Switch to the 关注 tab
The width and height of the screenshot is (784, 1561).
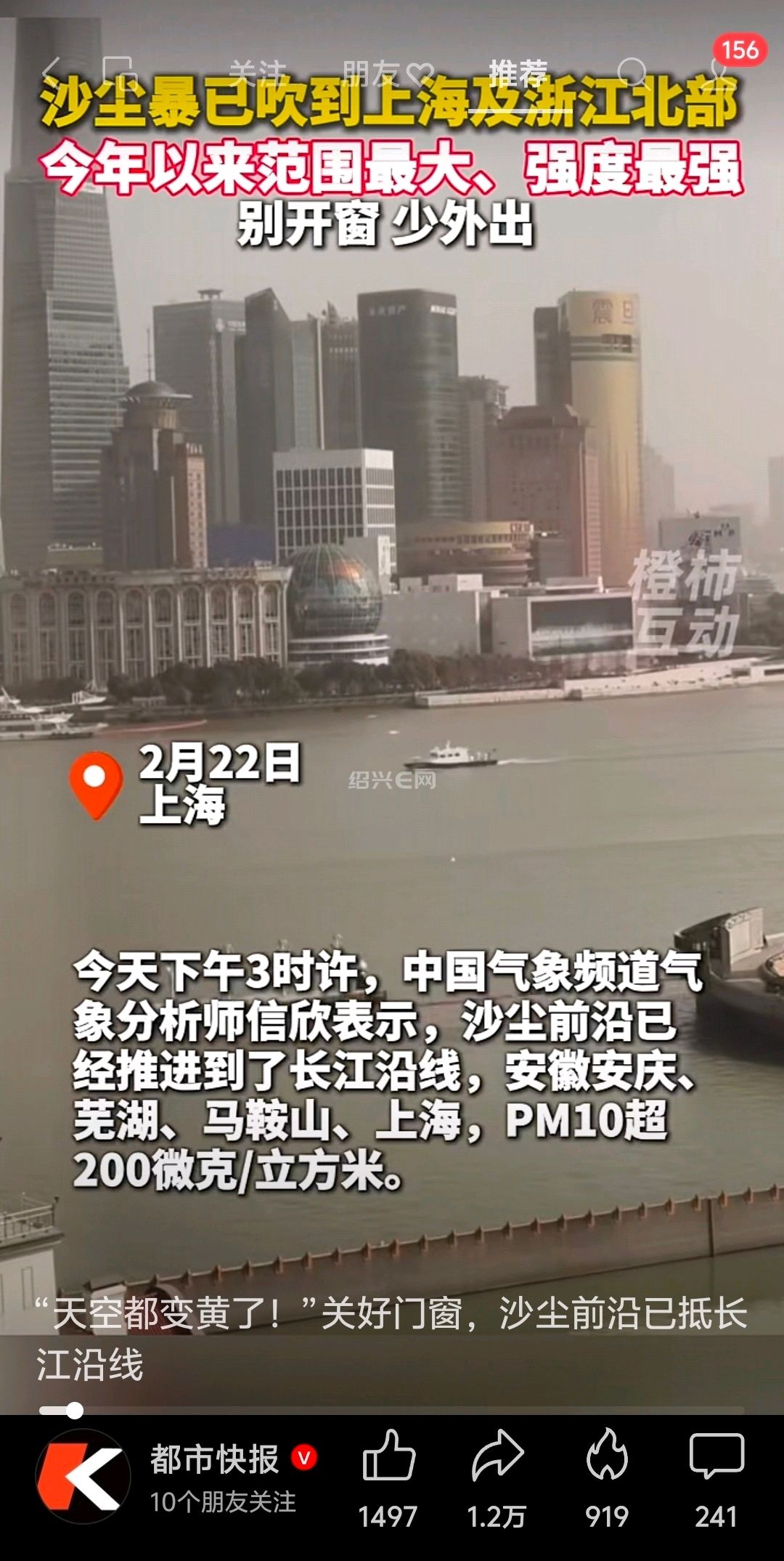click(x=258, y=73)
